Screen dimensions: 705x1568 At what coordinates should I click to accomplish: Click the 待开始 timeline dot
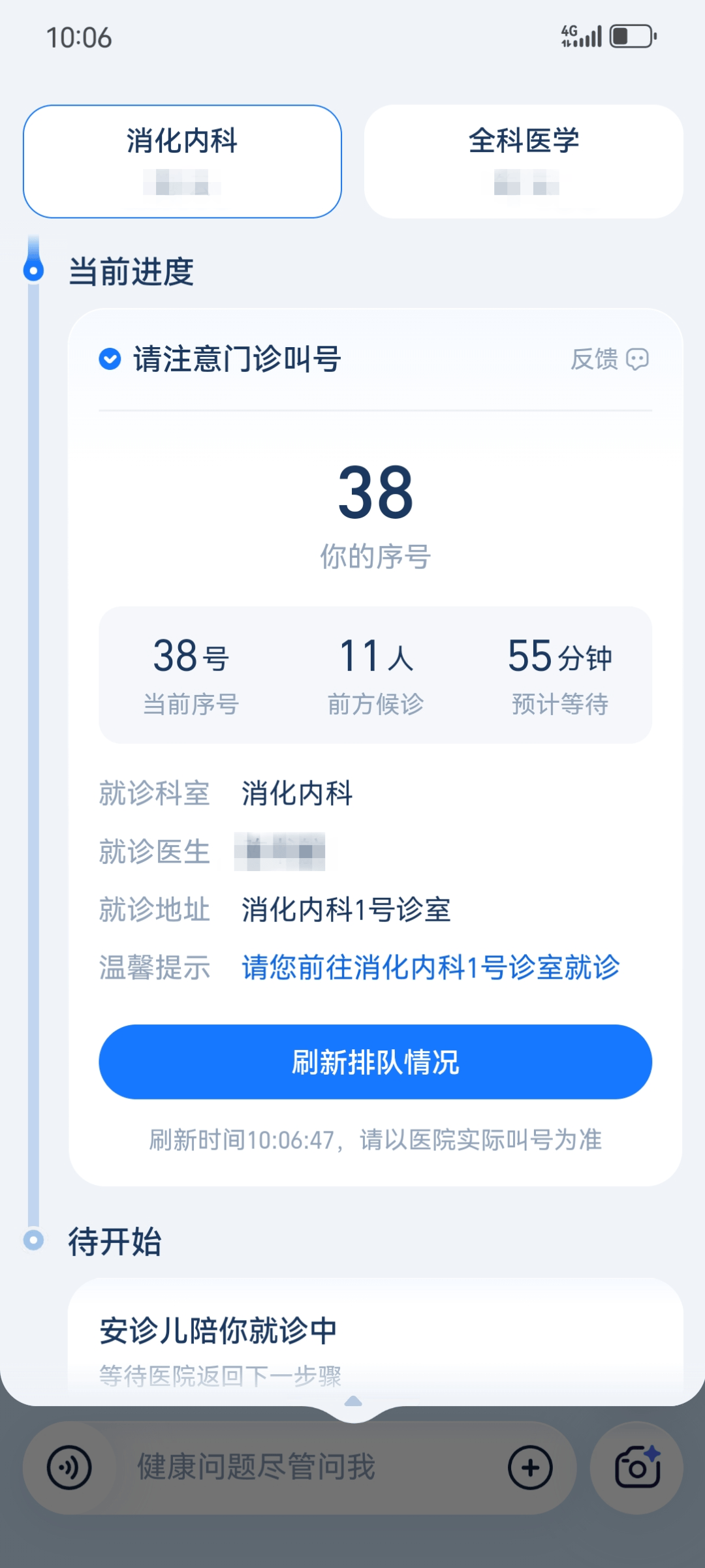tap(34, 1238)
